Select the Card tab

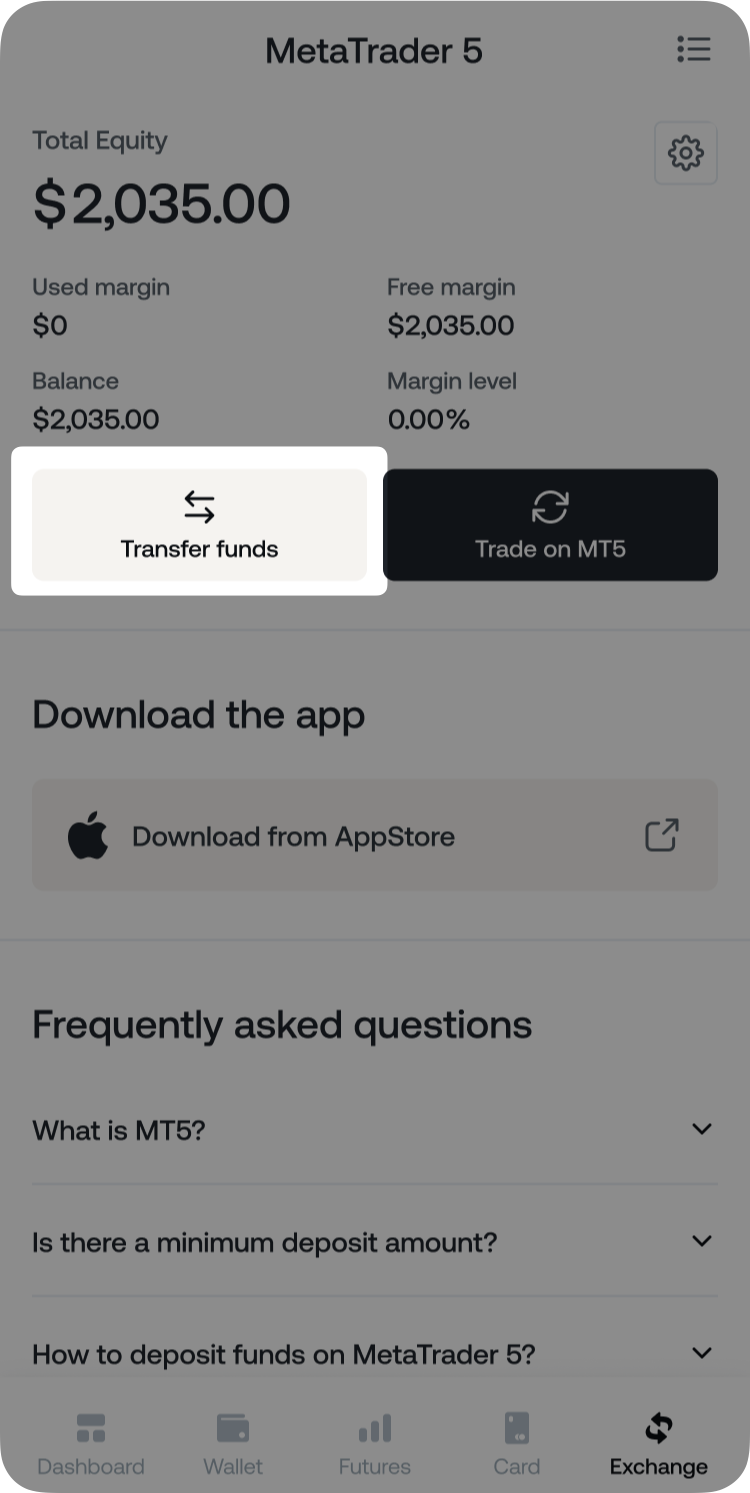(517, 1444)
